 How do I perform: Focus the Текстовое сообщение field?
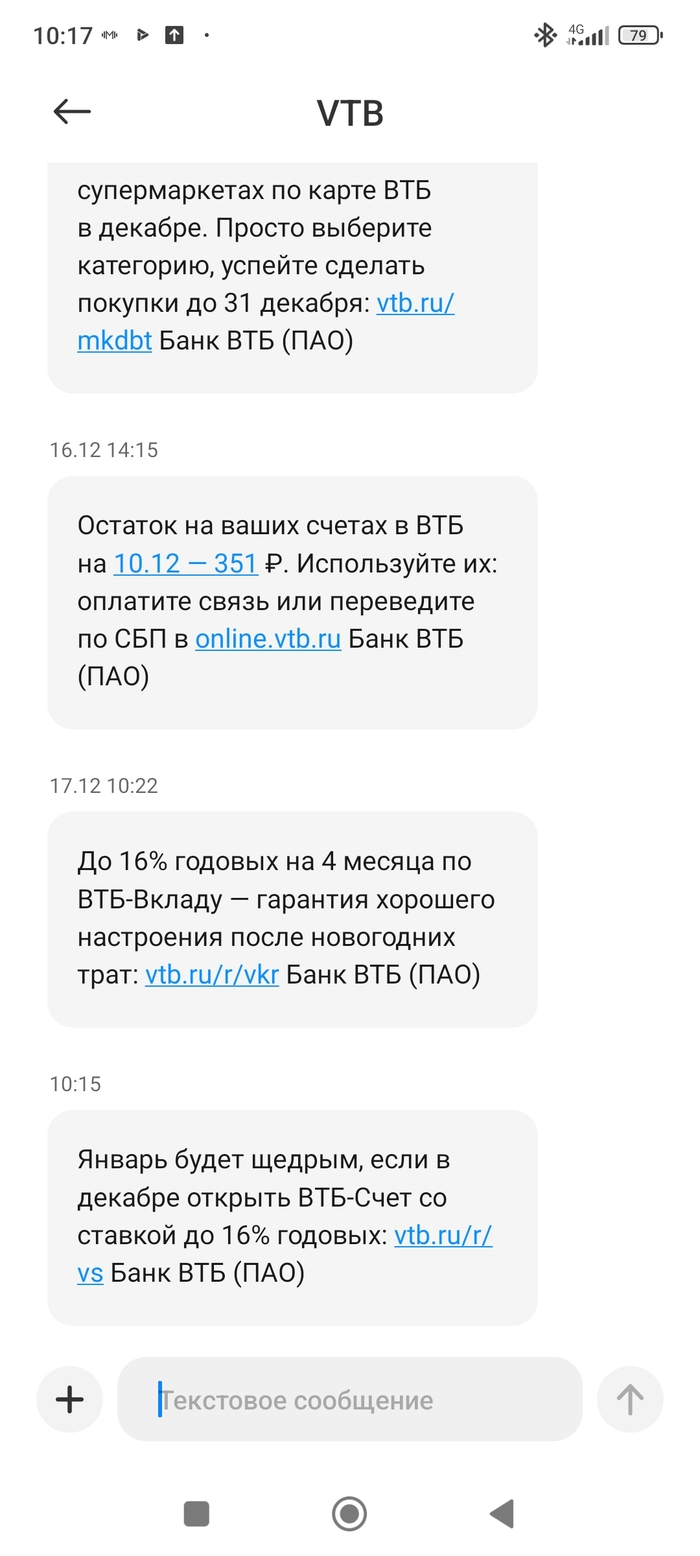[x=350, y=1399]
